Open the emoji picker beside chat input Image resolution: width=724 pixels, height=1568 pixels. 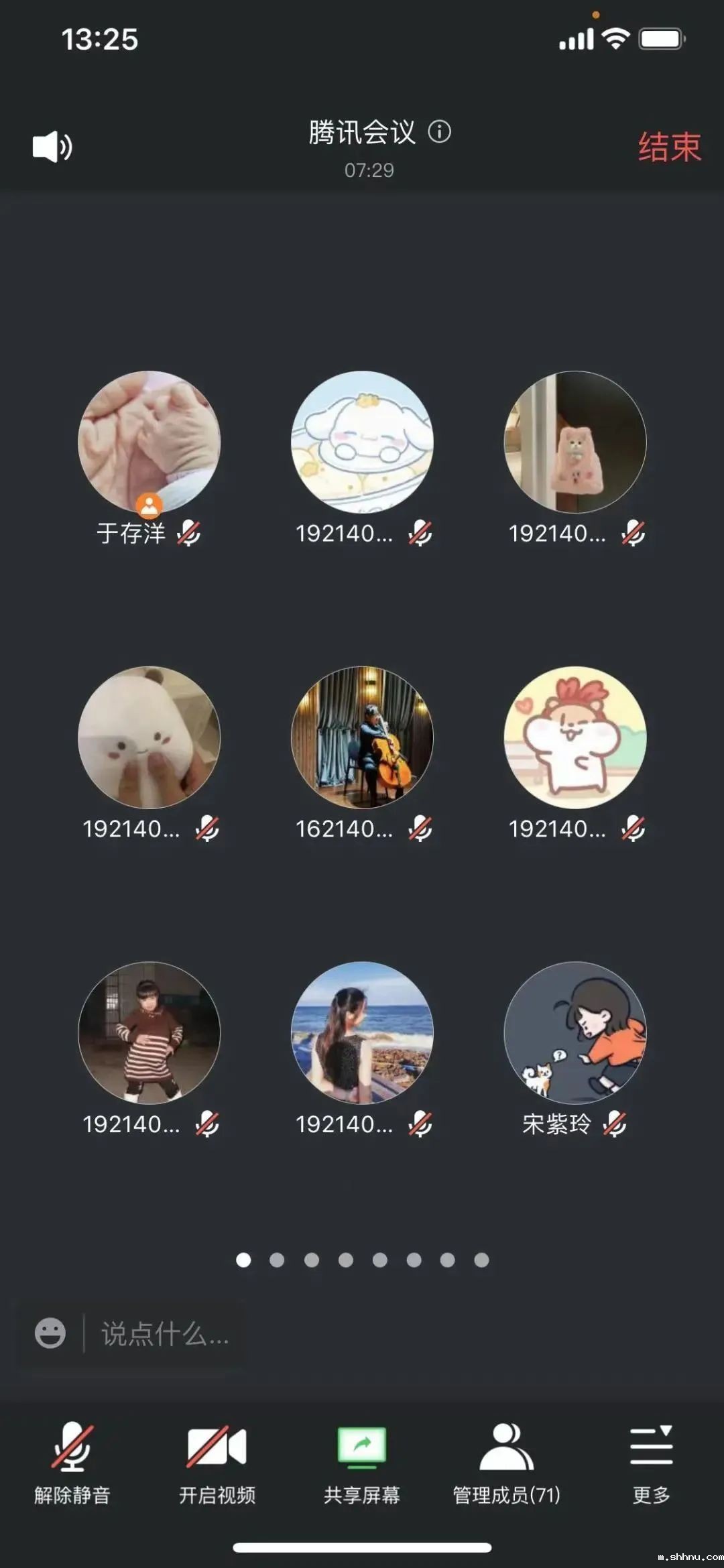50,1333
